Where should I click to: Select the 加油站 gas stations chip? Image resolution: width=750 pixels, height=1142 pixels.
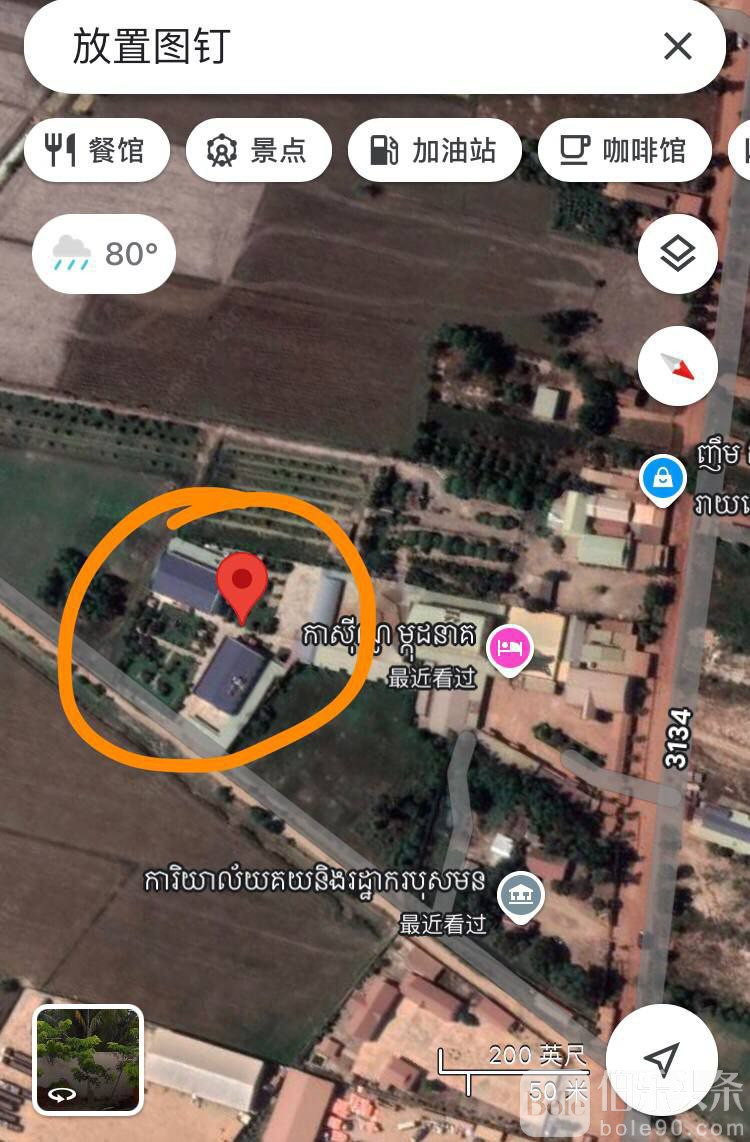click(x=435, y=150)
